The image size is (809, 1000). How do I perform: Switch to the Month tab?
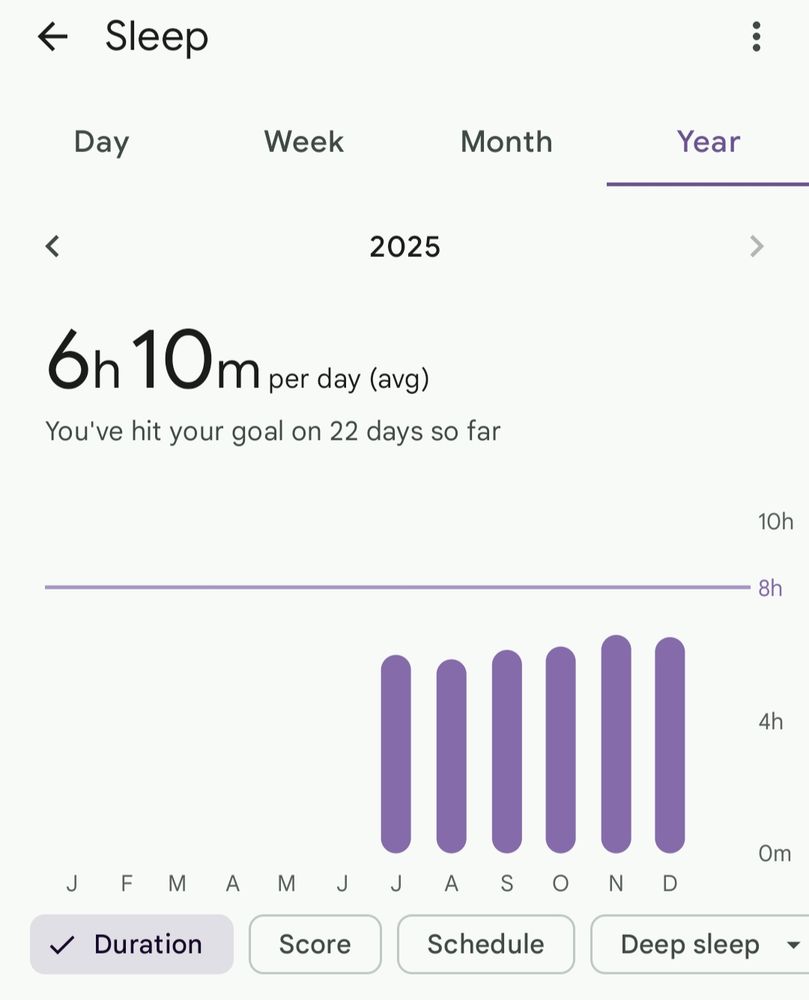pyautogui.click(x=506, y=142)
